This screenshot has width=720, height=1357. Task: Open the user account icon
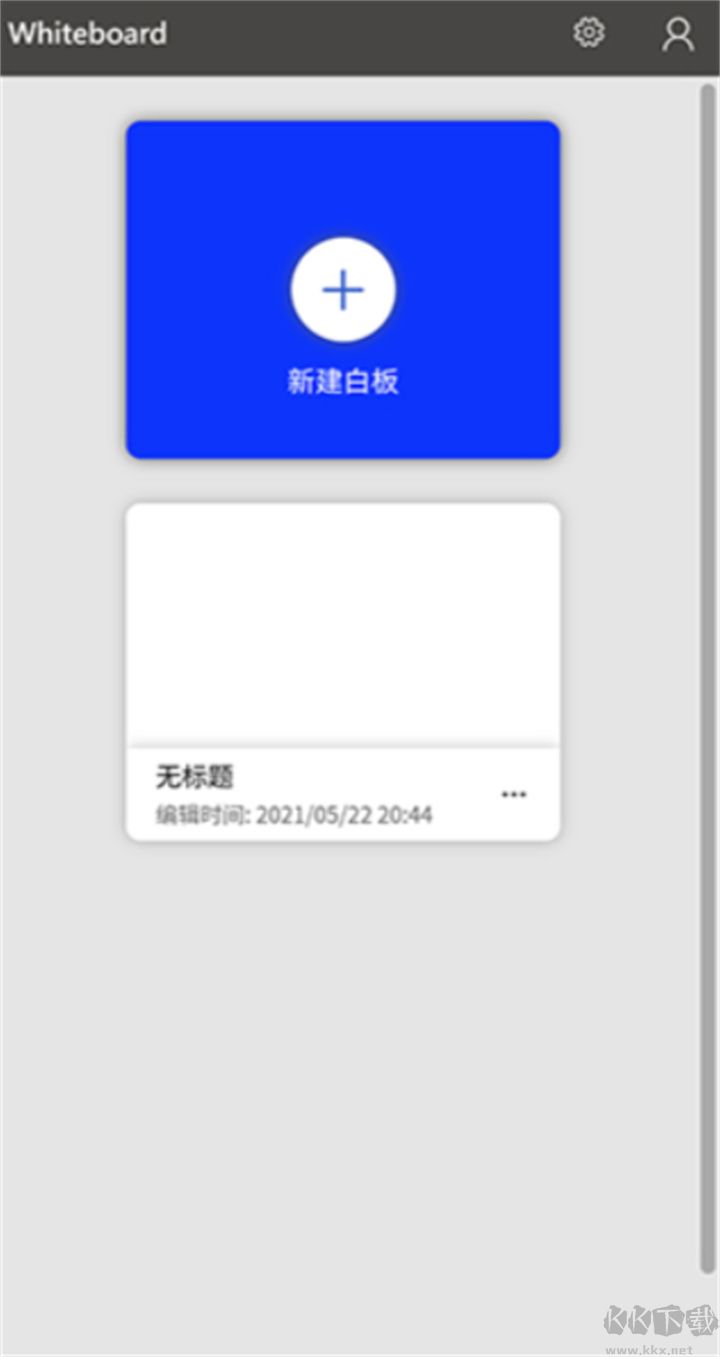[x=678, y=34]
